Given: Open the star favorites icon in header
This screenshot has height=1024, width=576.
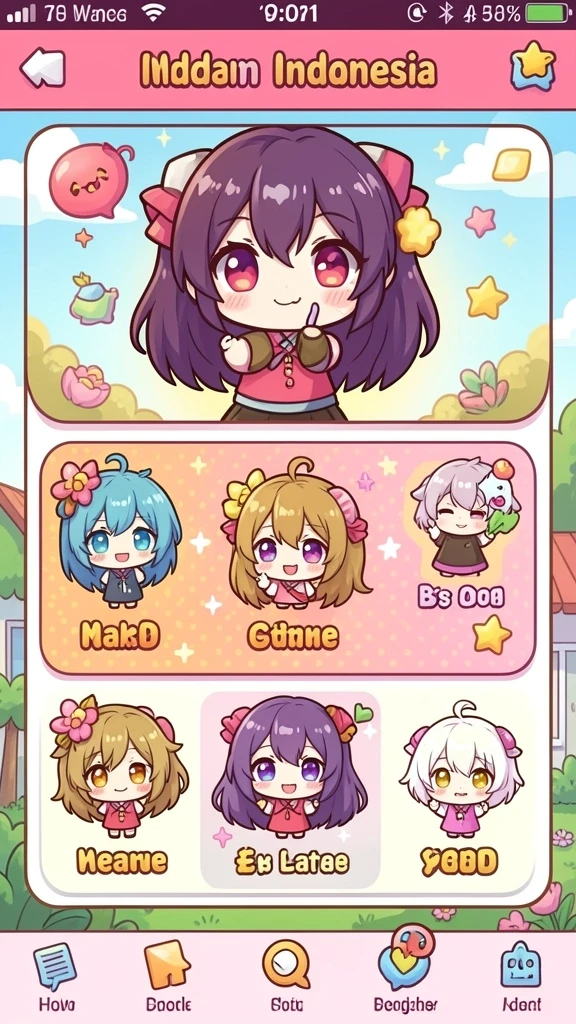Looking at the screenshot, I should click(533, 65).
